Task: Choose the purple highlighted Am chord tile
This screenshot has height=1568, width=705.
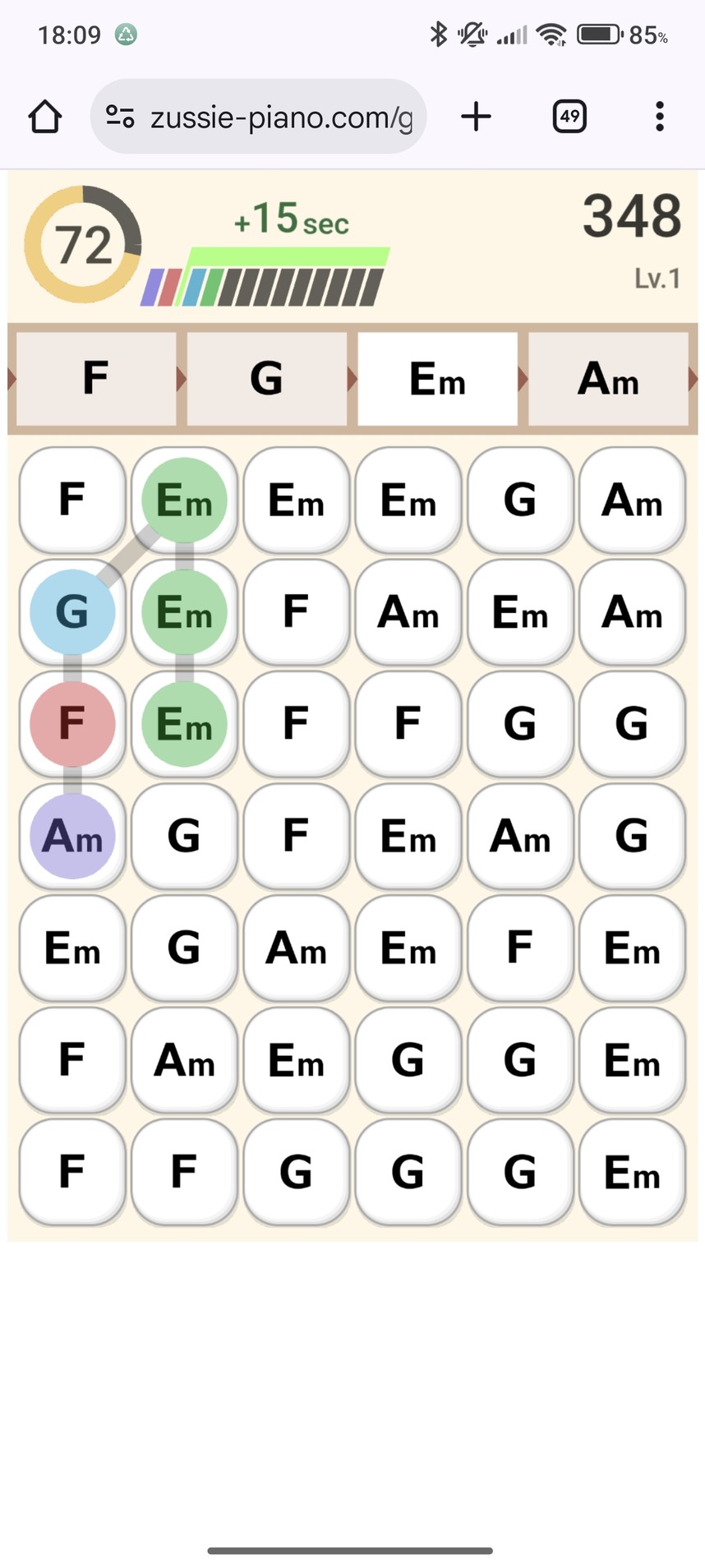Action: coord(72,836)
